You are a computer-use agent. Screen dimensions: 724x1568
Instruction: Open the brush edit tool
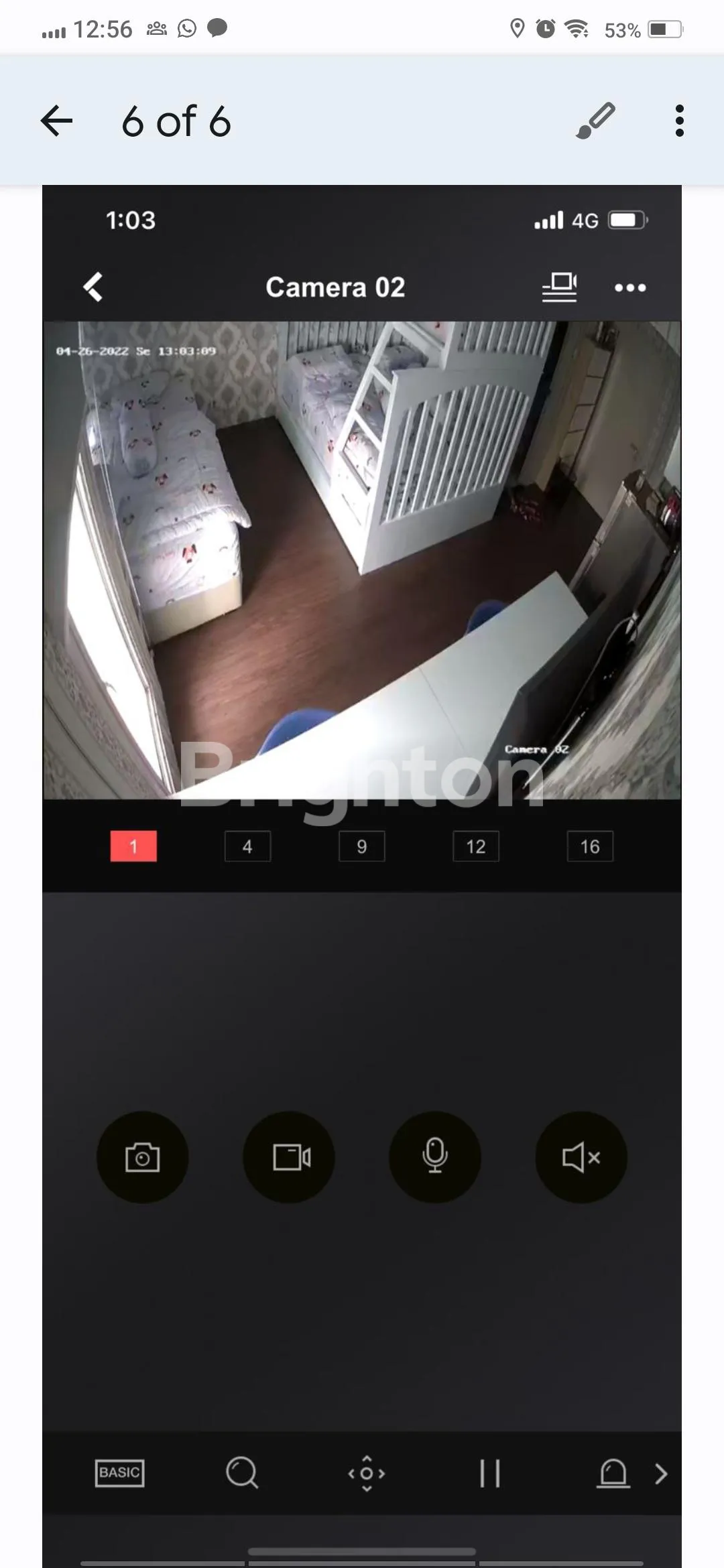click(x=595, y=121)
